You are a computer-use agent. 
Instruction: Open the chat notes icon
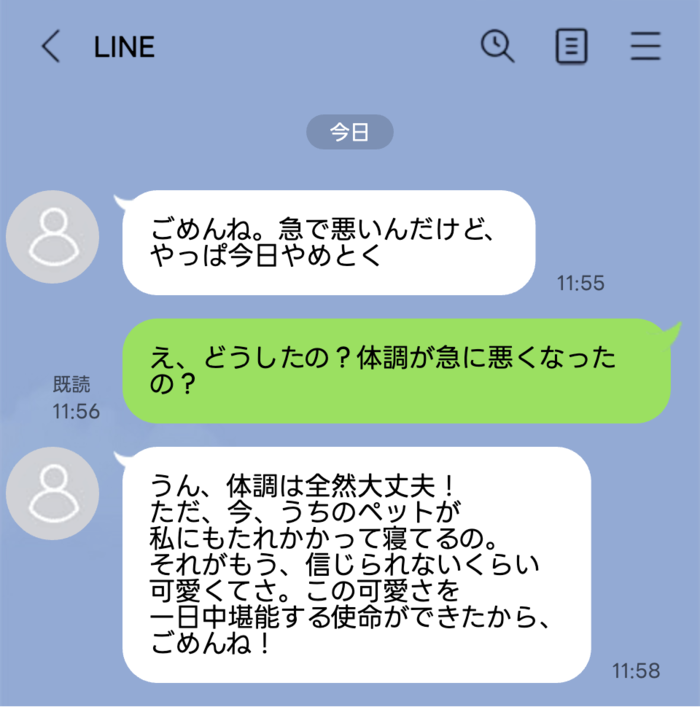point(571,46)
